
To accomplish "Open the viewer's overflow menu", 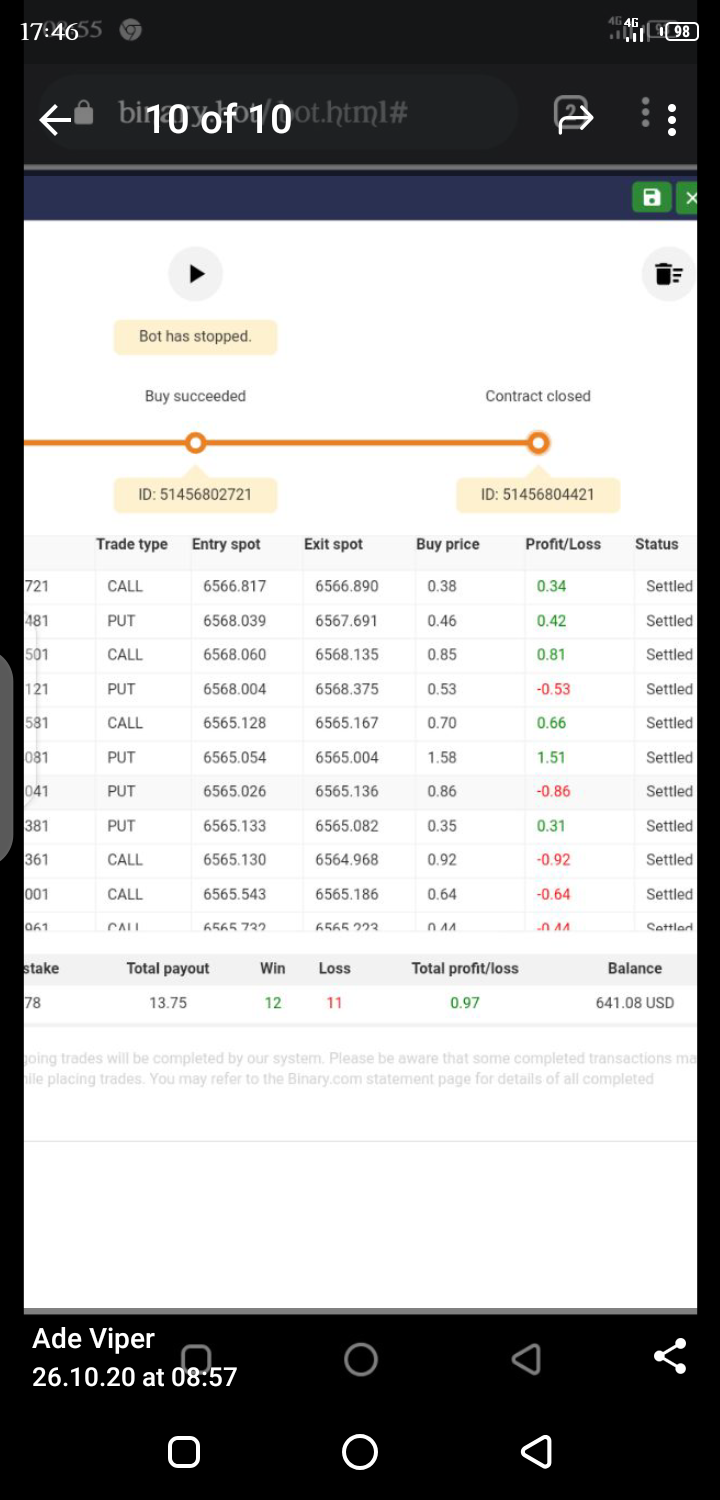I will click(x=672, y=120).
